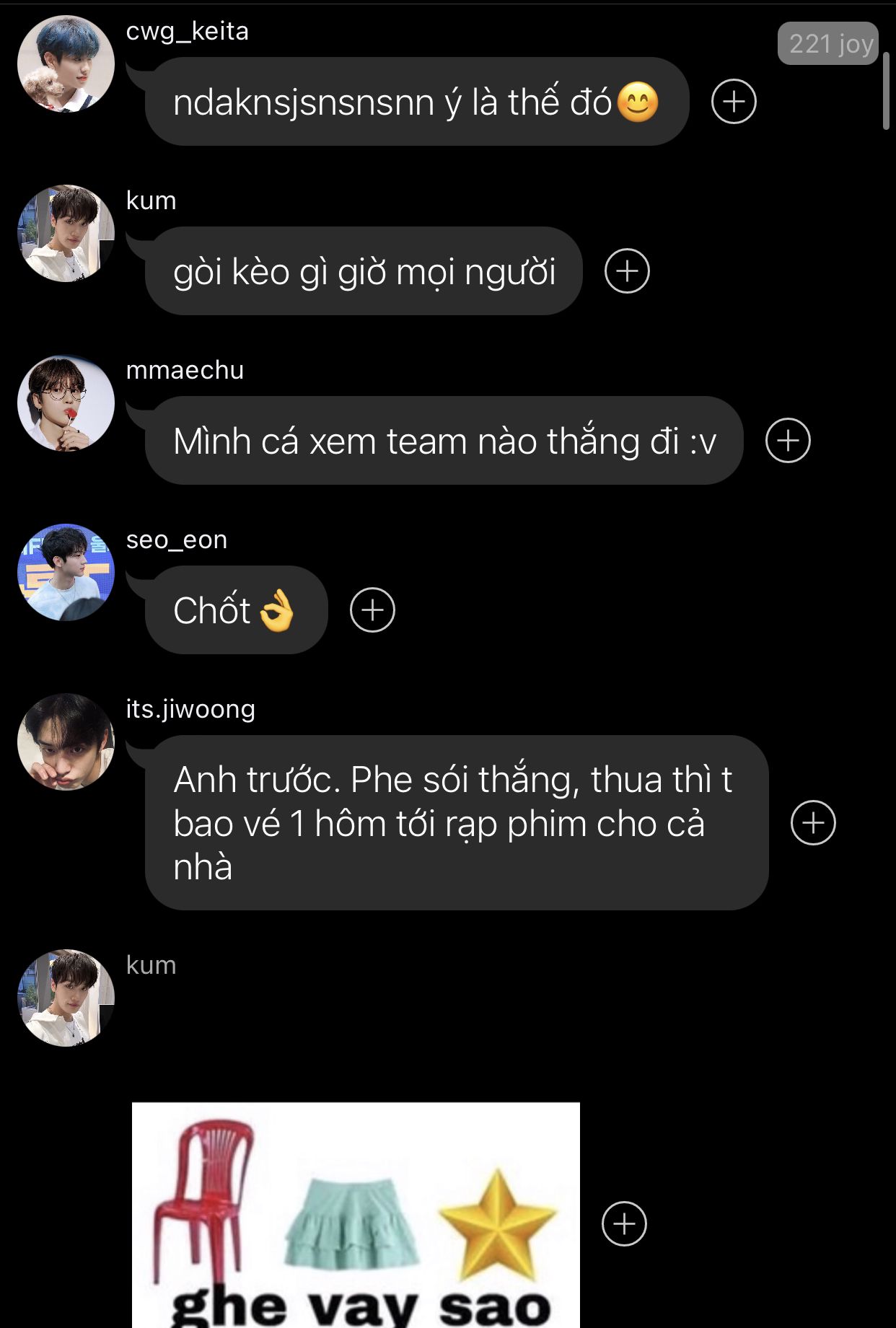Tap the plus icon next to kum's image

[x=624, y=1224]
